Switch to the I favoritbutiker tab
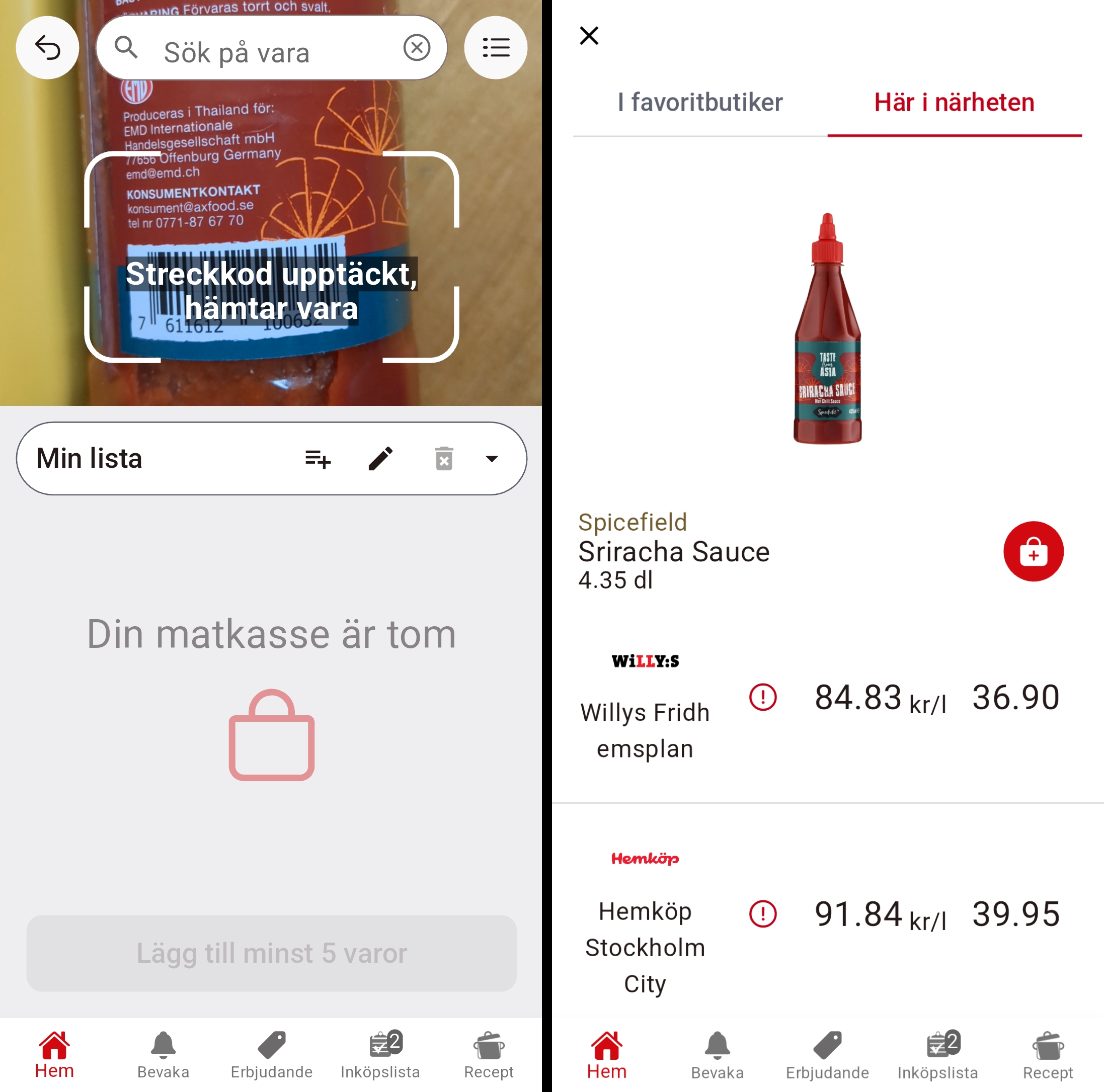1104x1092 pixels. point(699,103)
